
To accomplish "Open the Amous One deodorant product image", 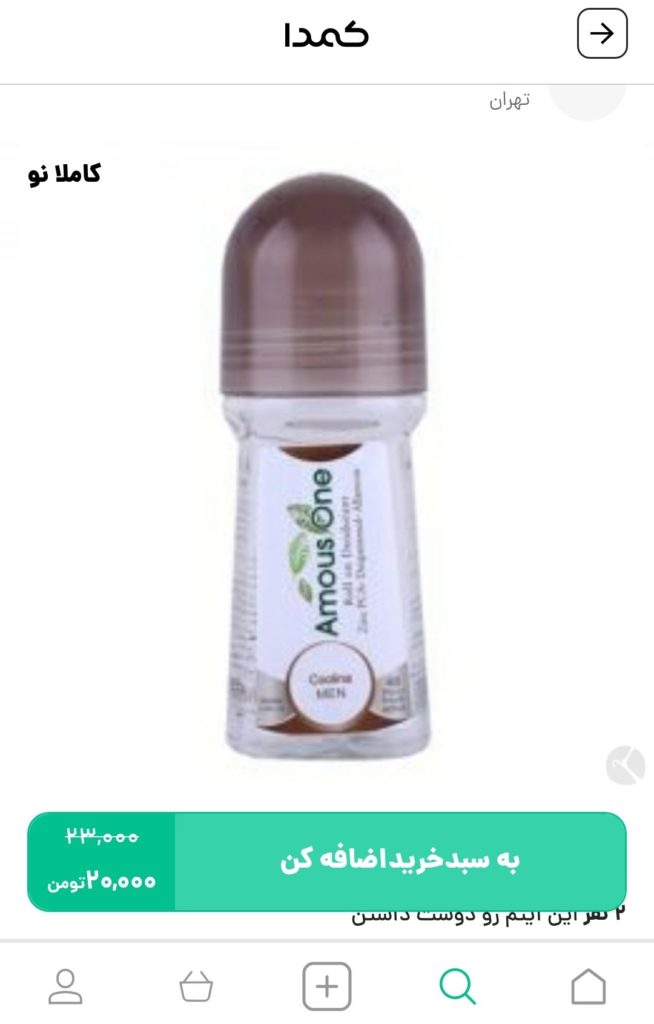I will pyautogui.click(x=327, y=470).
